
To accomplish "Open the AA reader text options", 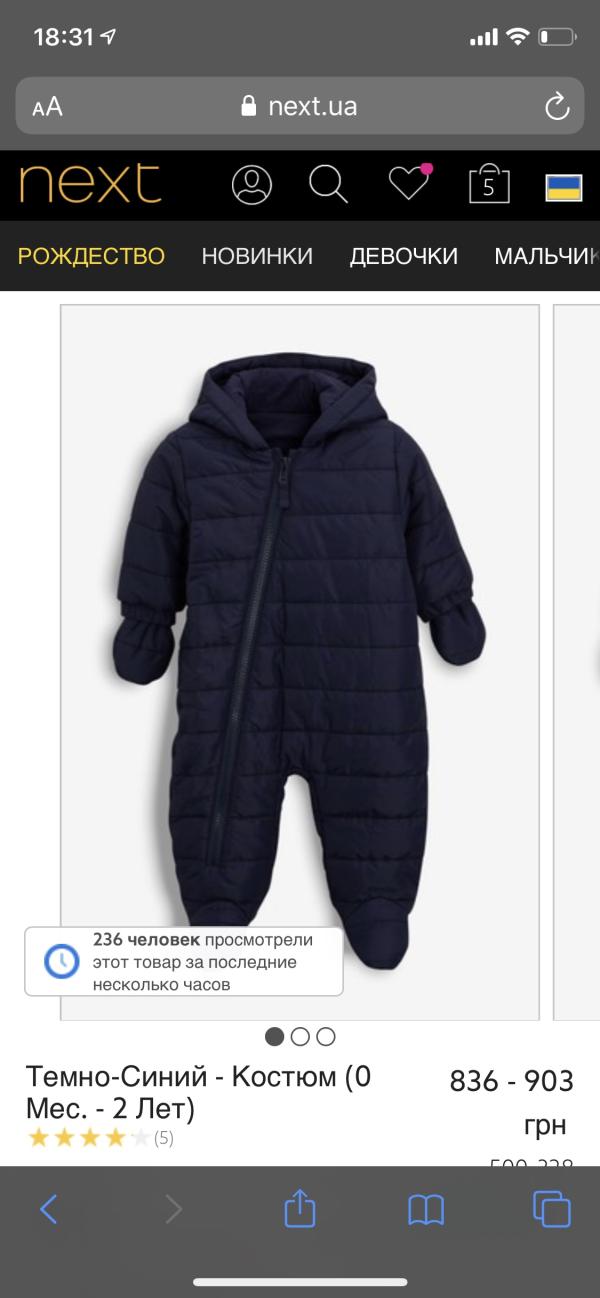I will tap(47, 107).
